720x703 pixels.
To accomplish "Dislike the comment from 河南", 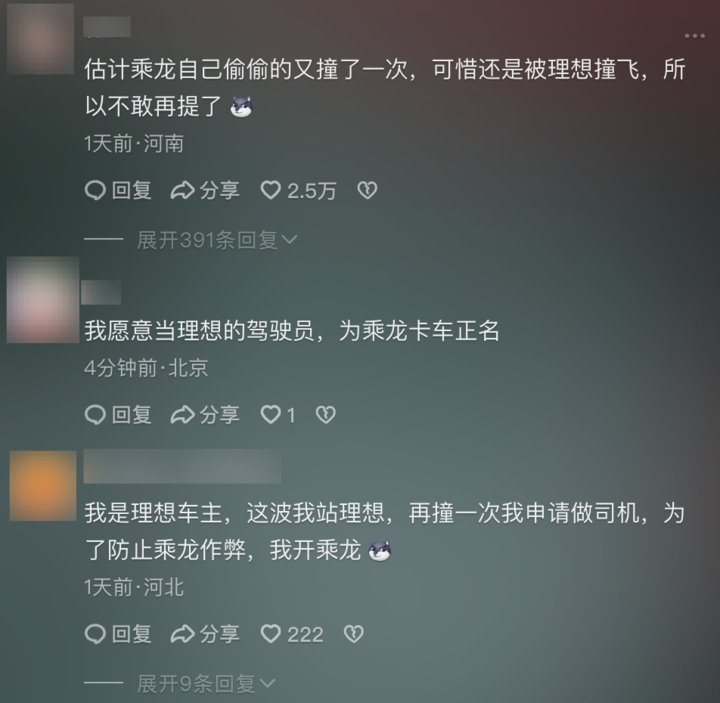I will click(x=367, y=191).
